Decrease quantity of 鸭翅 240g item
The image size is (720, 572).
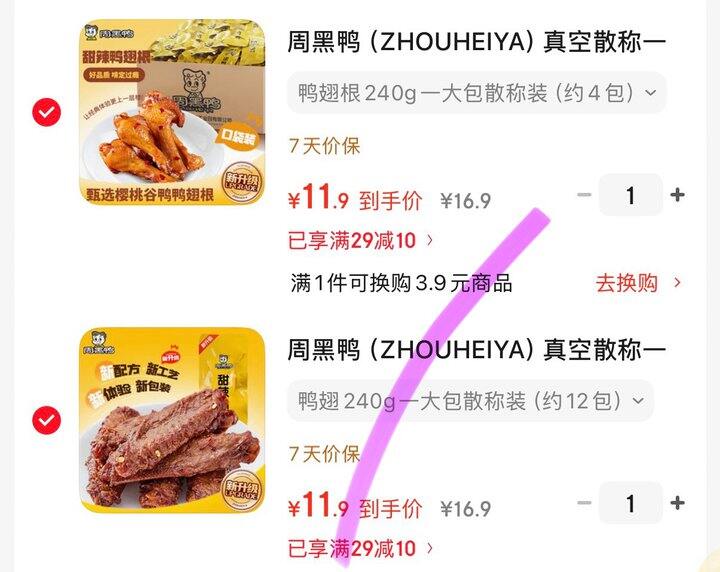coord(584,503)
